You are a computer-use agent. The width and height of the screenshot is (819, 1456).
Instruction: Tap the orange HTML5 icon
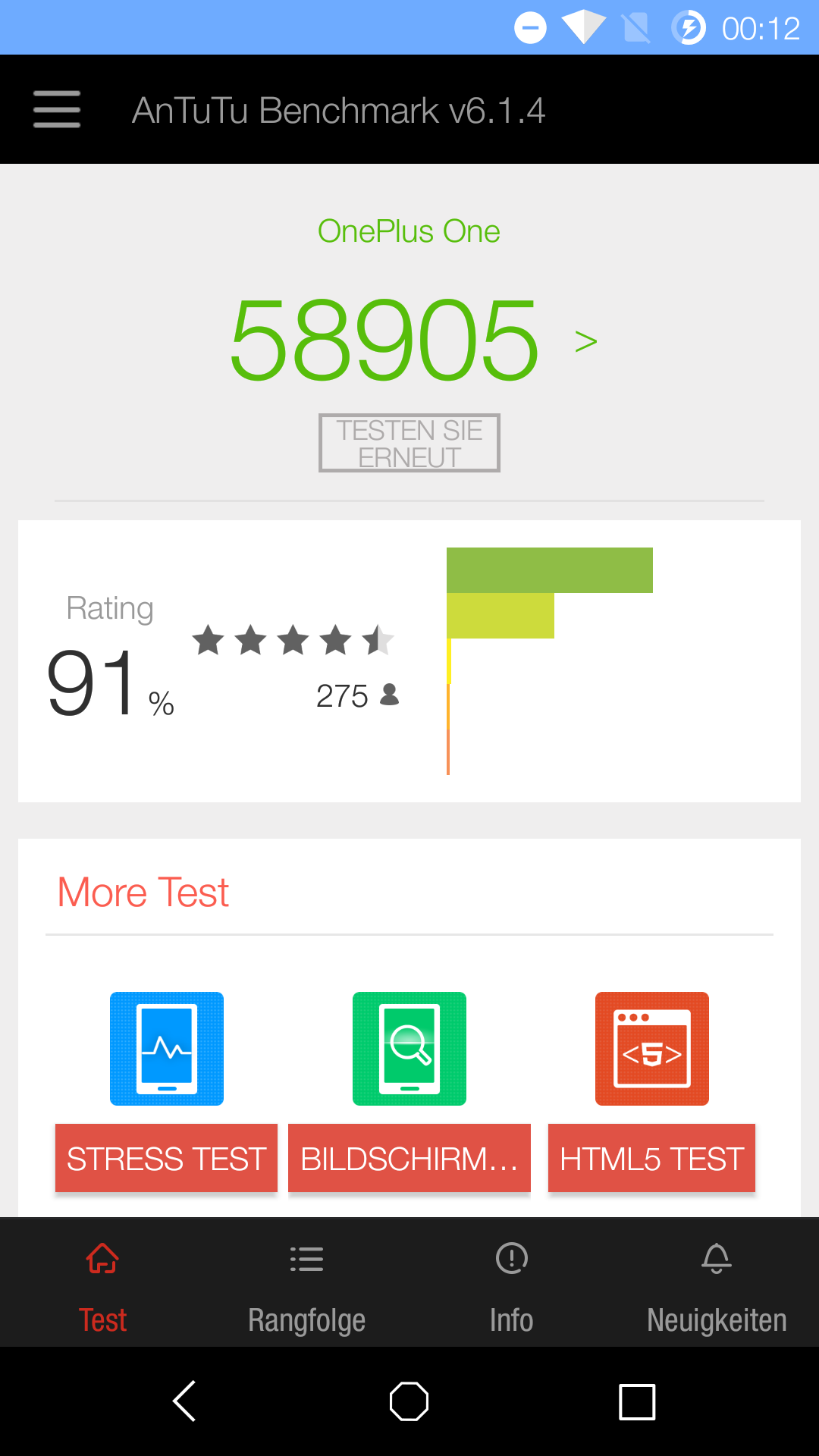652,1049
